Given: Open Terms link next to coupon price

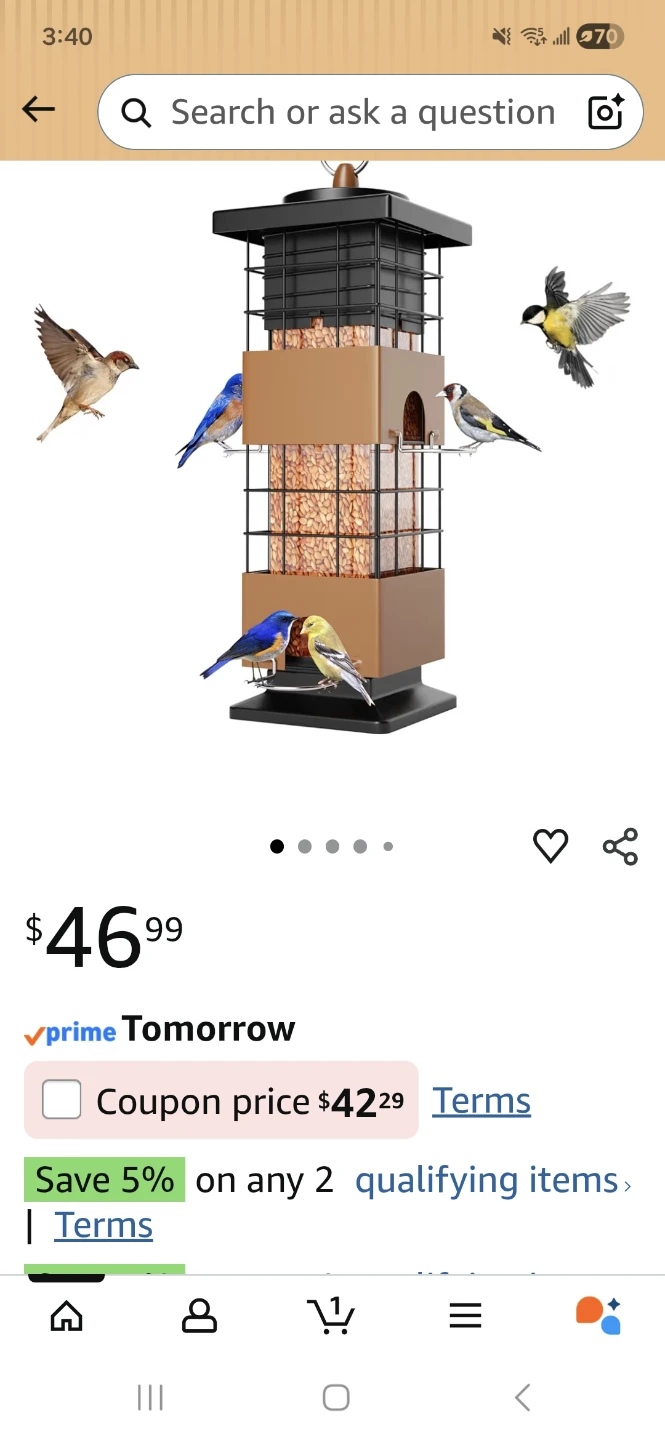Looking at the screenshot, I should pyautogui.click(x=481, y=1100).
